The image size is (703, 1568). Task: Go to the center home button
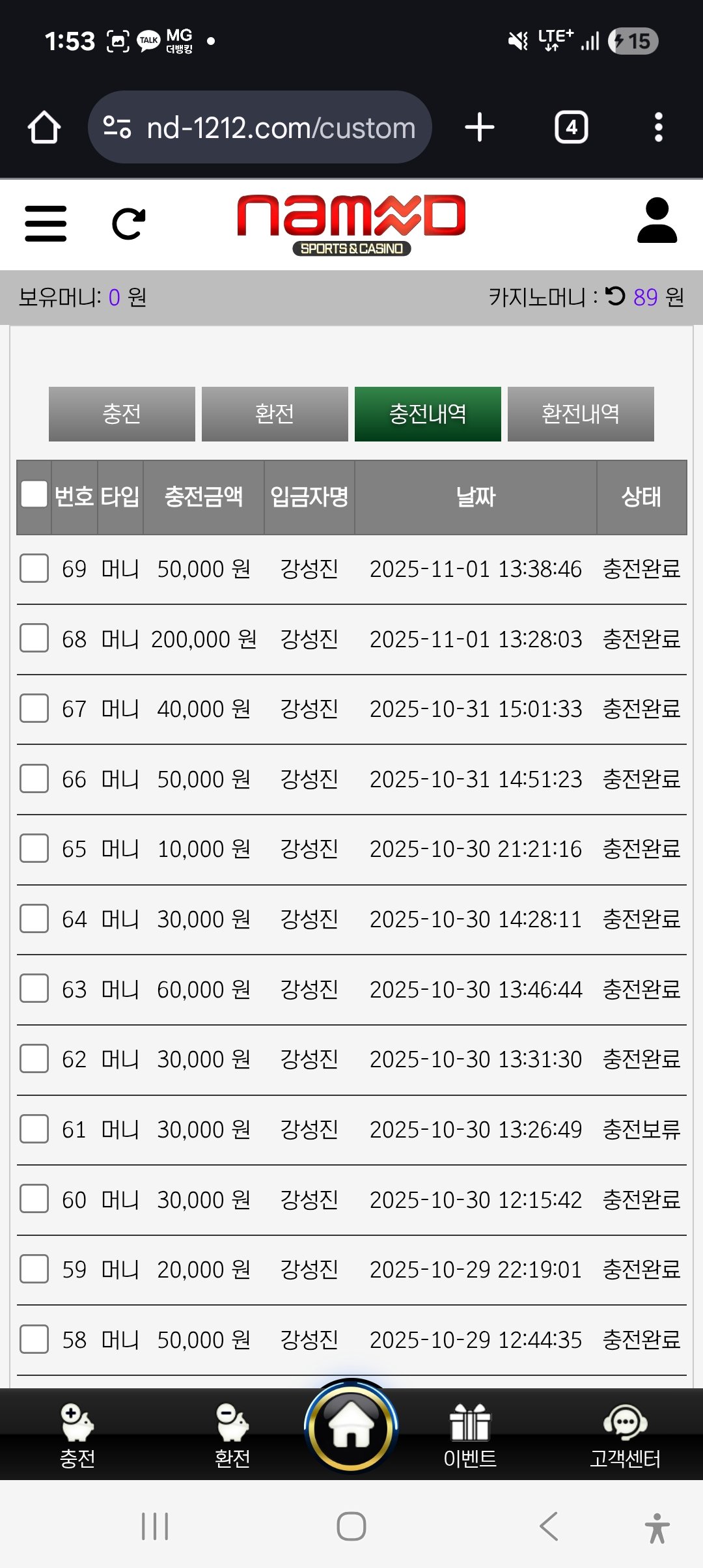click(x=351, y=1426)
